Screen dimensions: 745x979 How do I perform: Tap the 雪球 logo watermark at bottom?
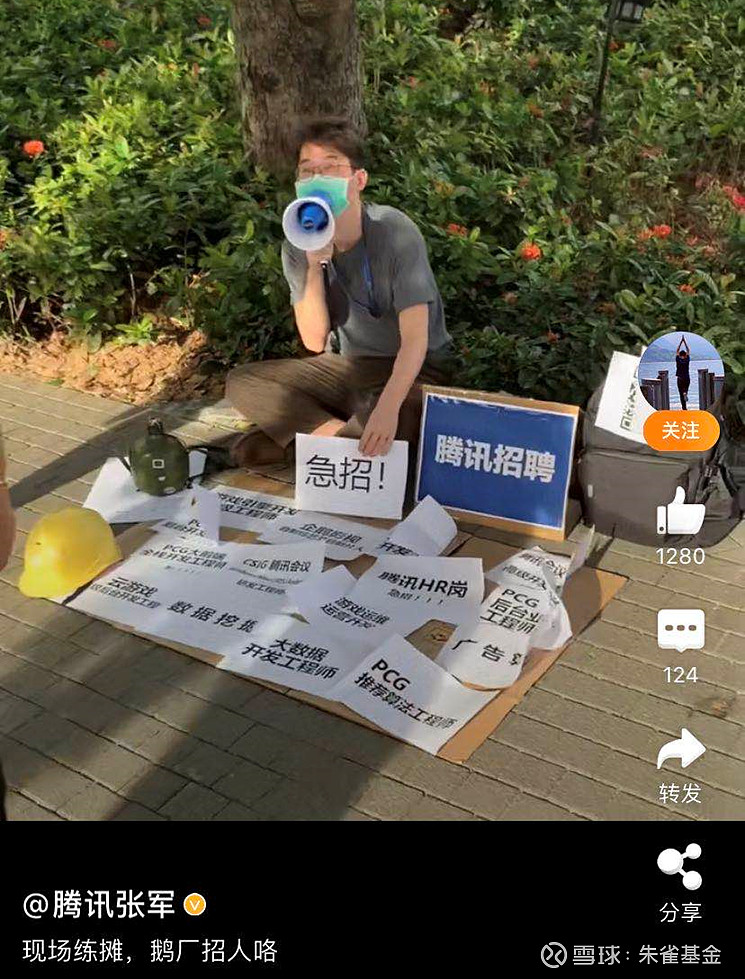click(555, 955)
